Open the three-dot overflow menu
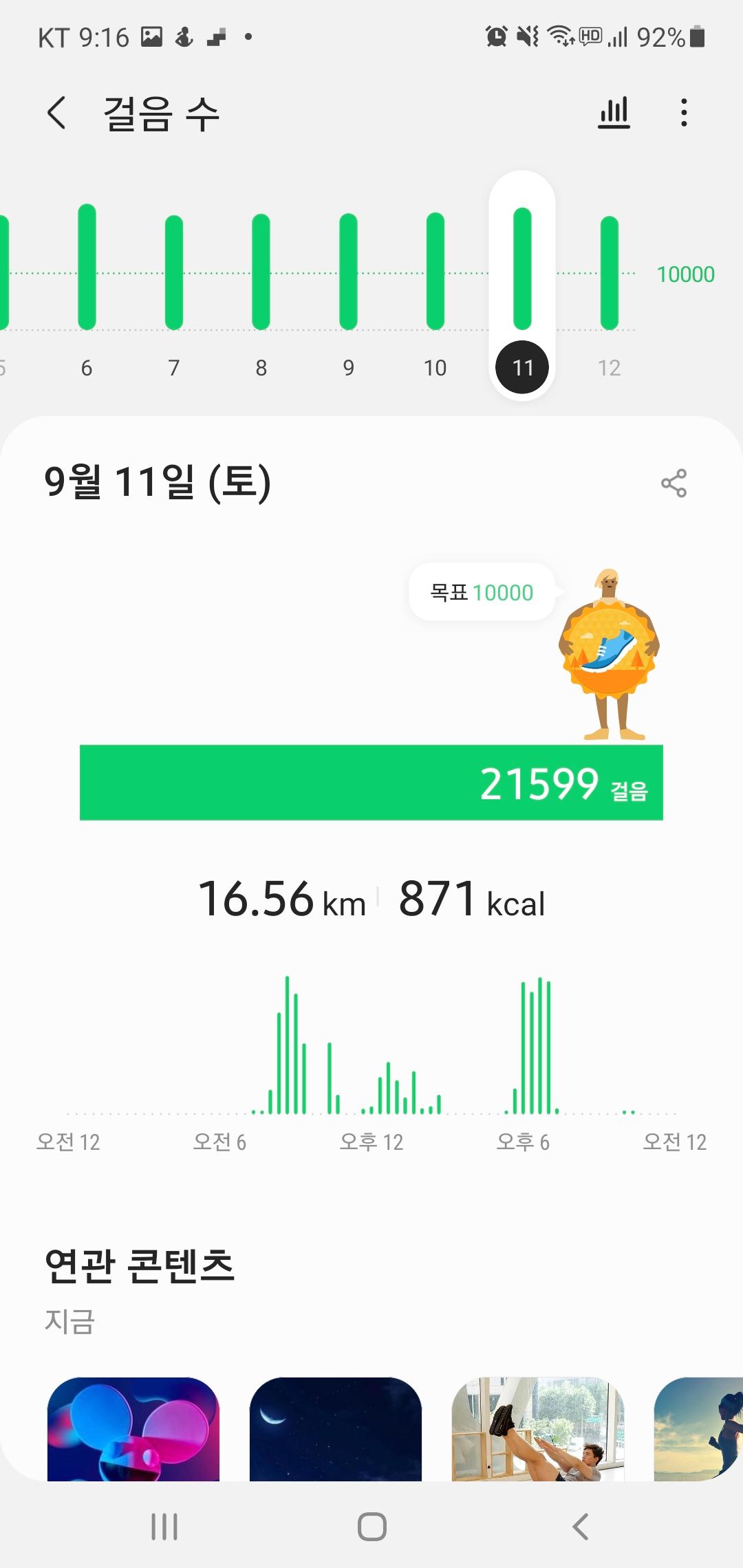The width and height of the screenshot is (743, 1568). [x=683, y=113]
